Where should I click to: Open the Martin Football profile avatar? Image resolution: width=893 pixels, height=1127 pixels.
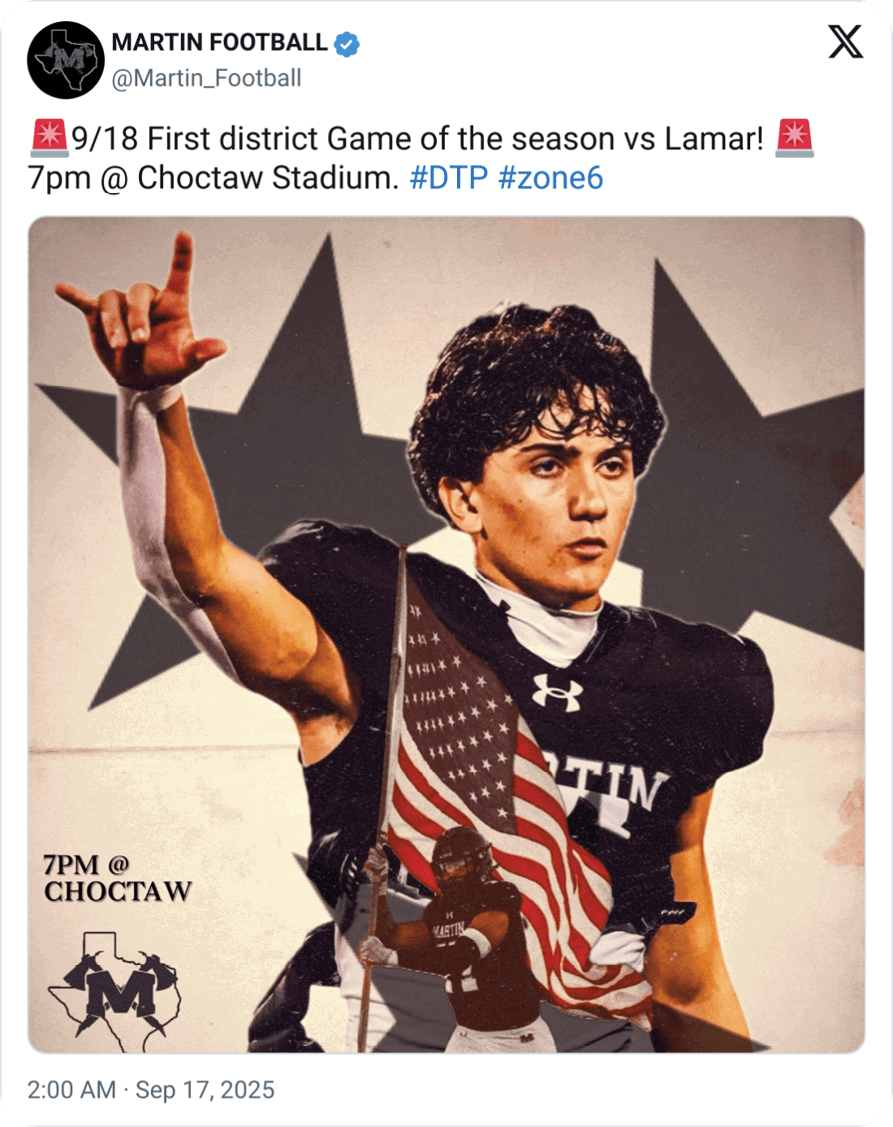[66, 60]
